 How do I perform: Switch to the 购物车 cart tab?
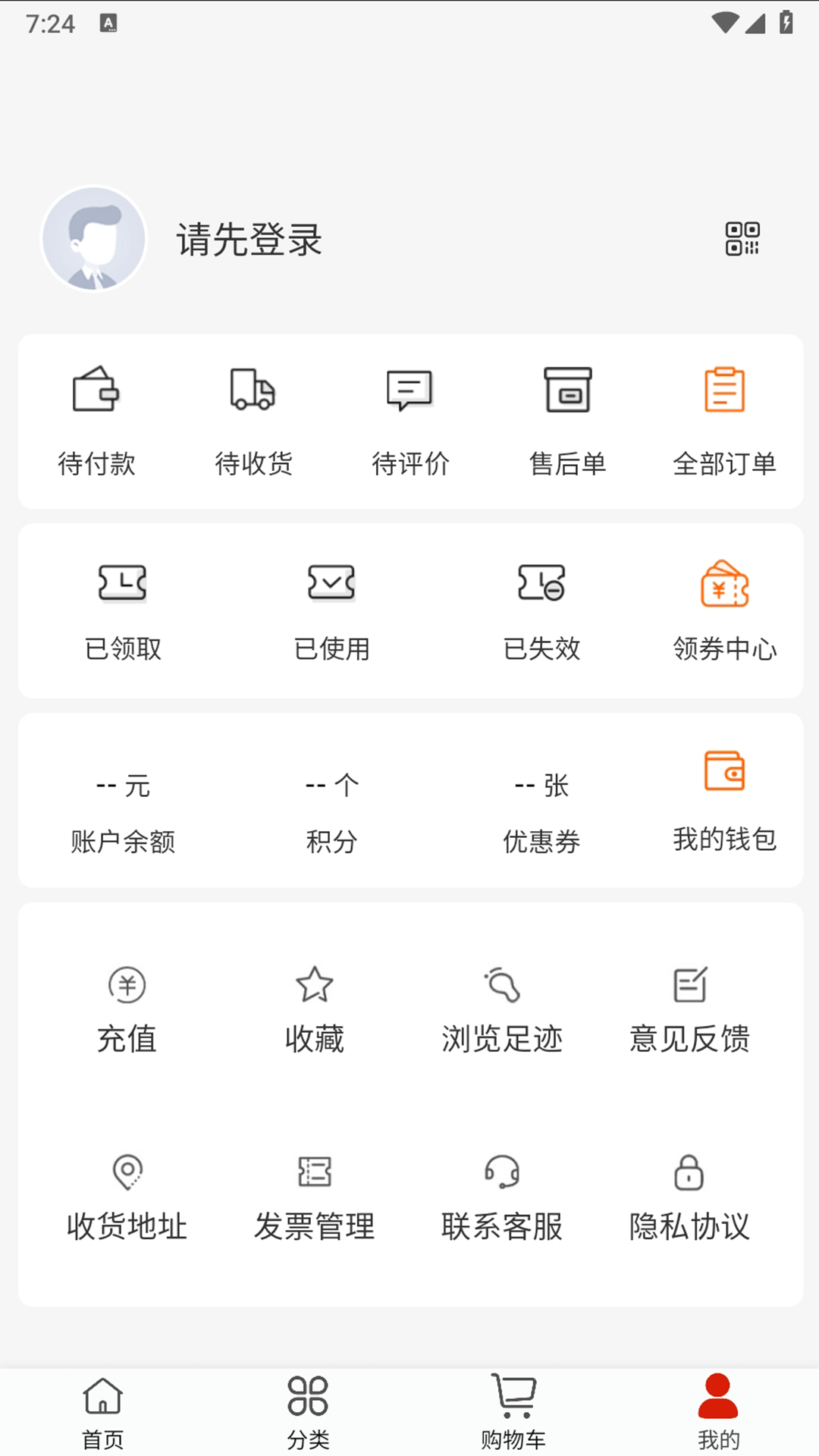(513, 1412)
